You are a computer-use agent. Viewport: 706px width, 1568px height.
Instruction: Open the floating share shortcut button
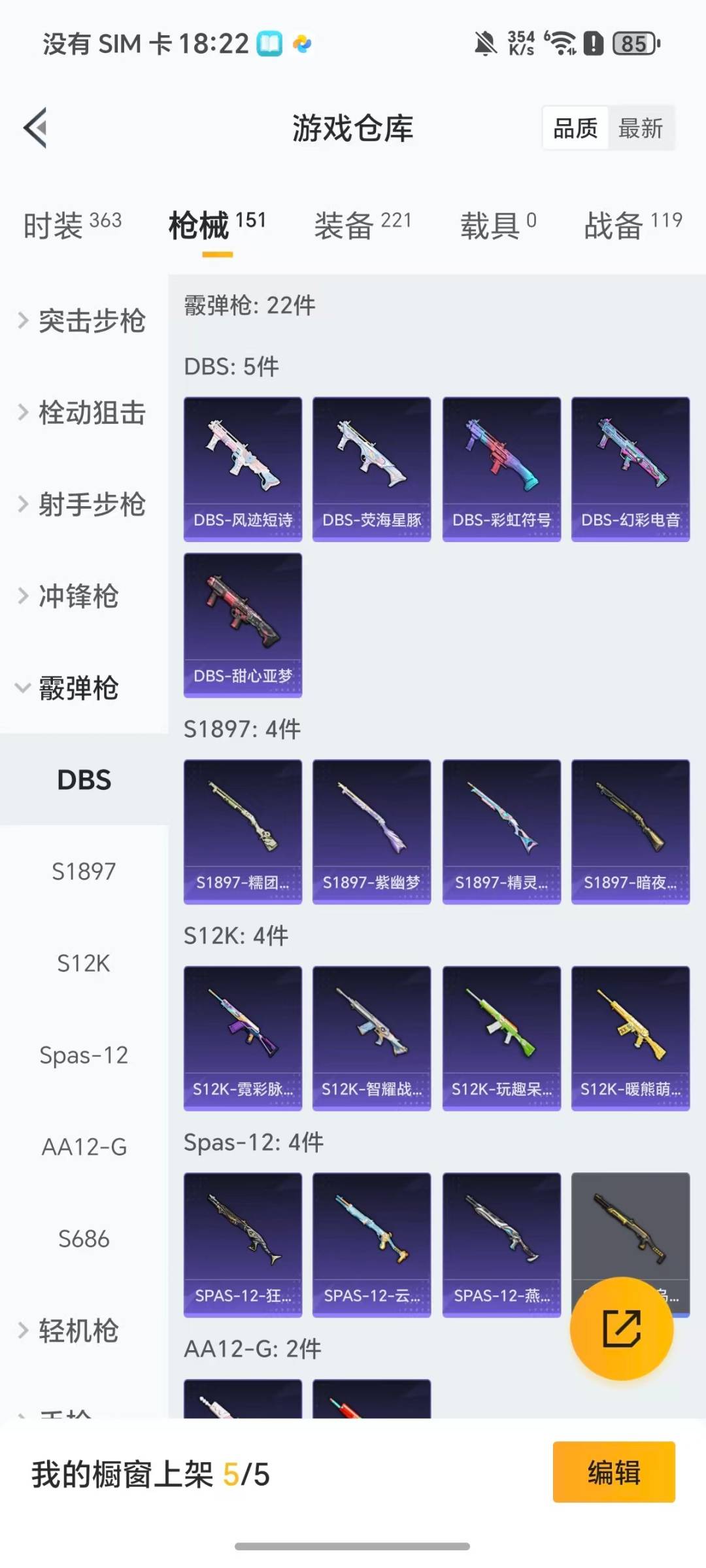(622, 1329)
